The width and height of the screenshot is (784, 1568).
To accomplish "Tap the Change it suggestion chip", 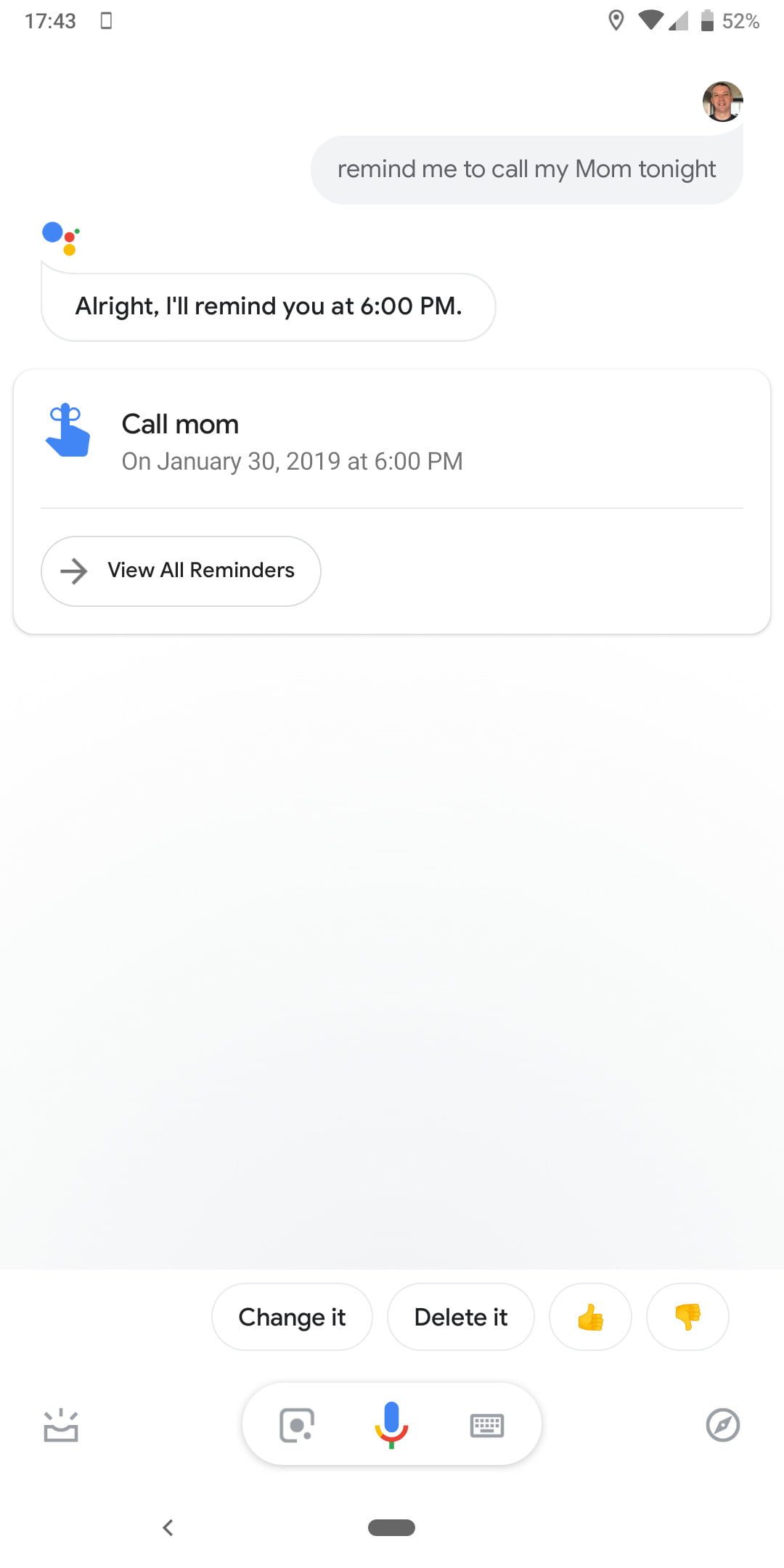I will [292, 1317].
